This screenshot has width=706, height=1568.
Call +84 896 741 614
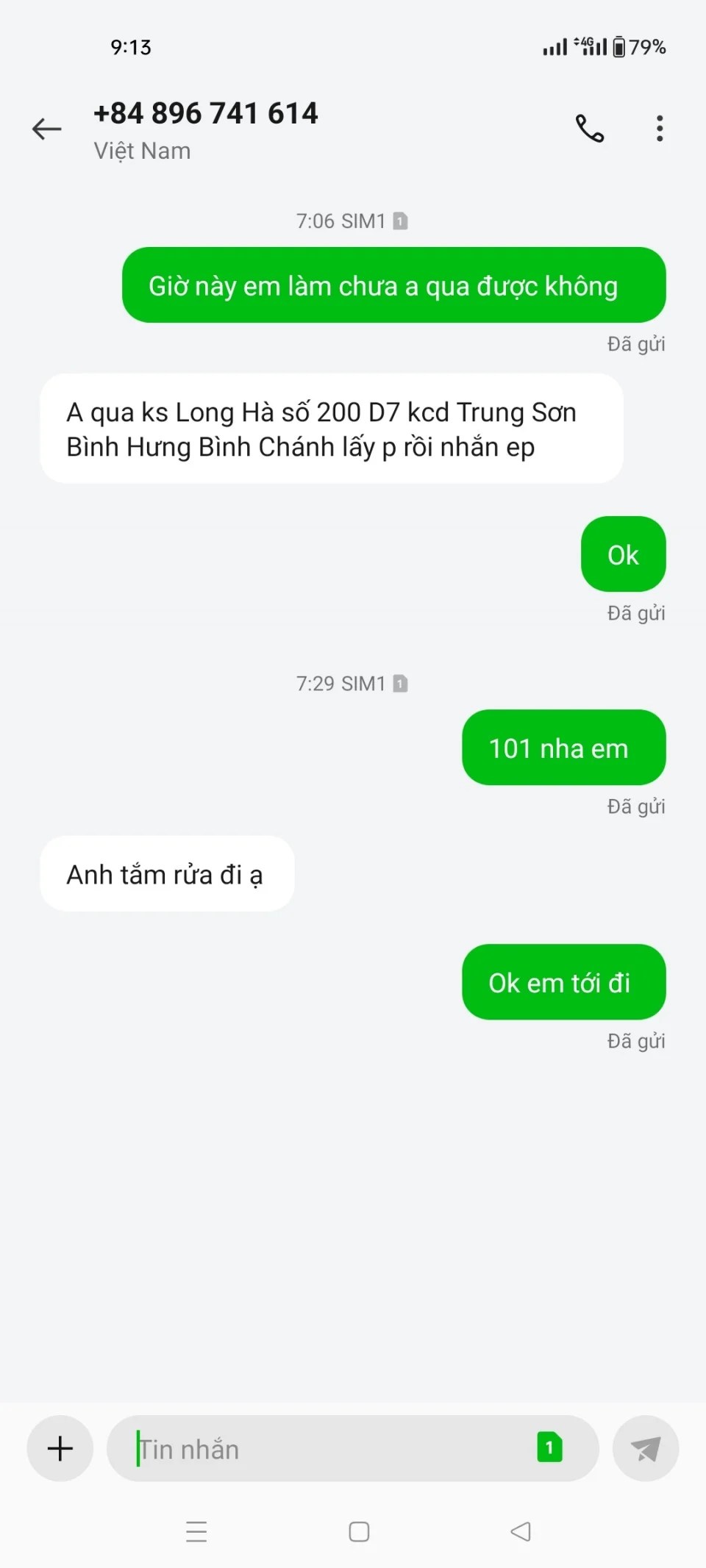click(589, 129)
